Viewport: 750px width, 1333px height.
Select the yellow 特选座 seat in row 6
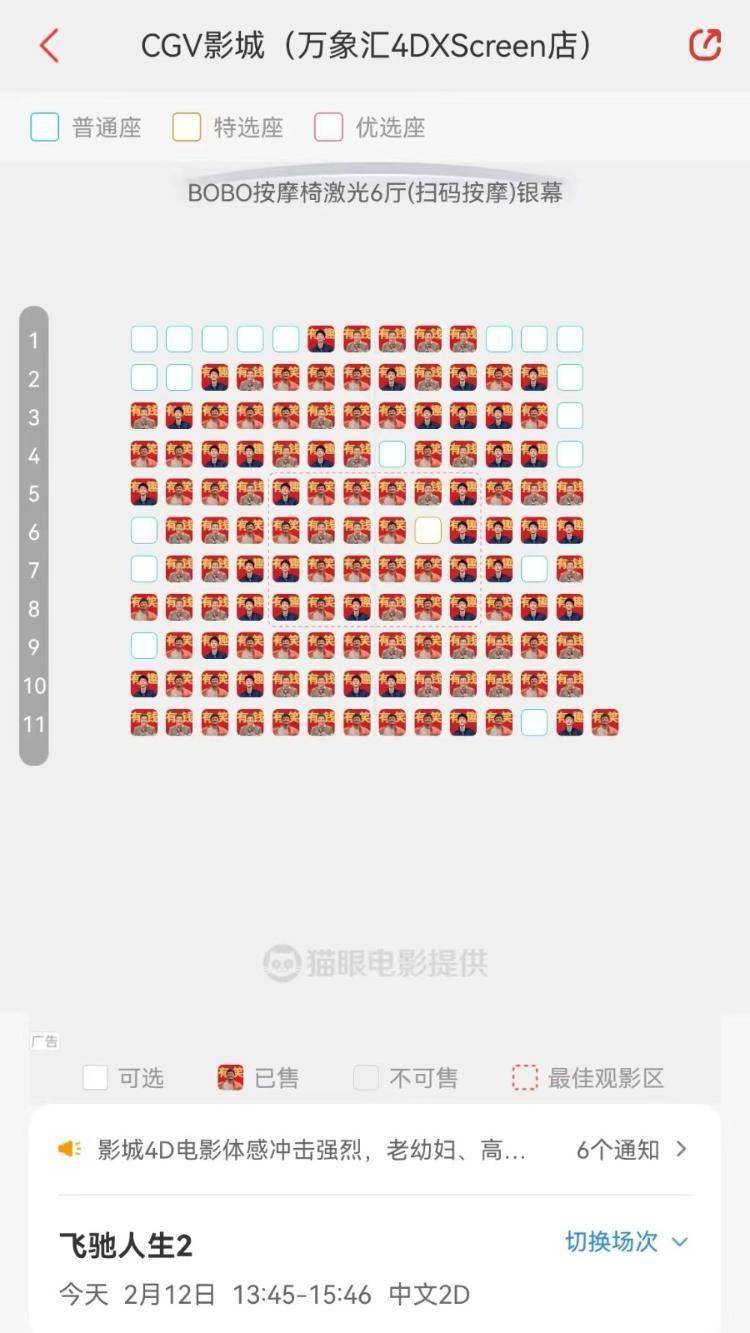tap(428, 531)
